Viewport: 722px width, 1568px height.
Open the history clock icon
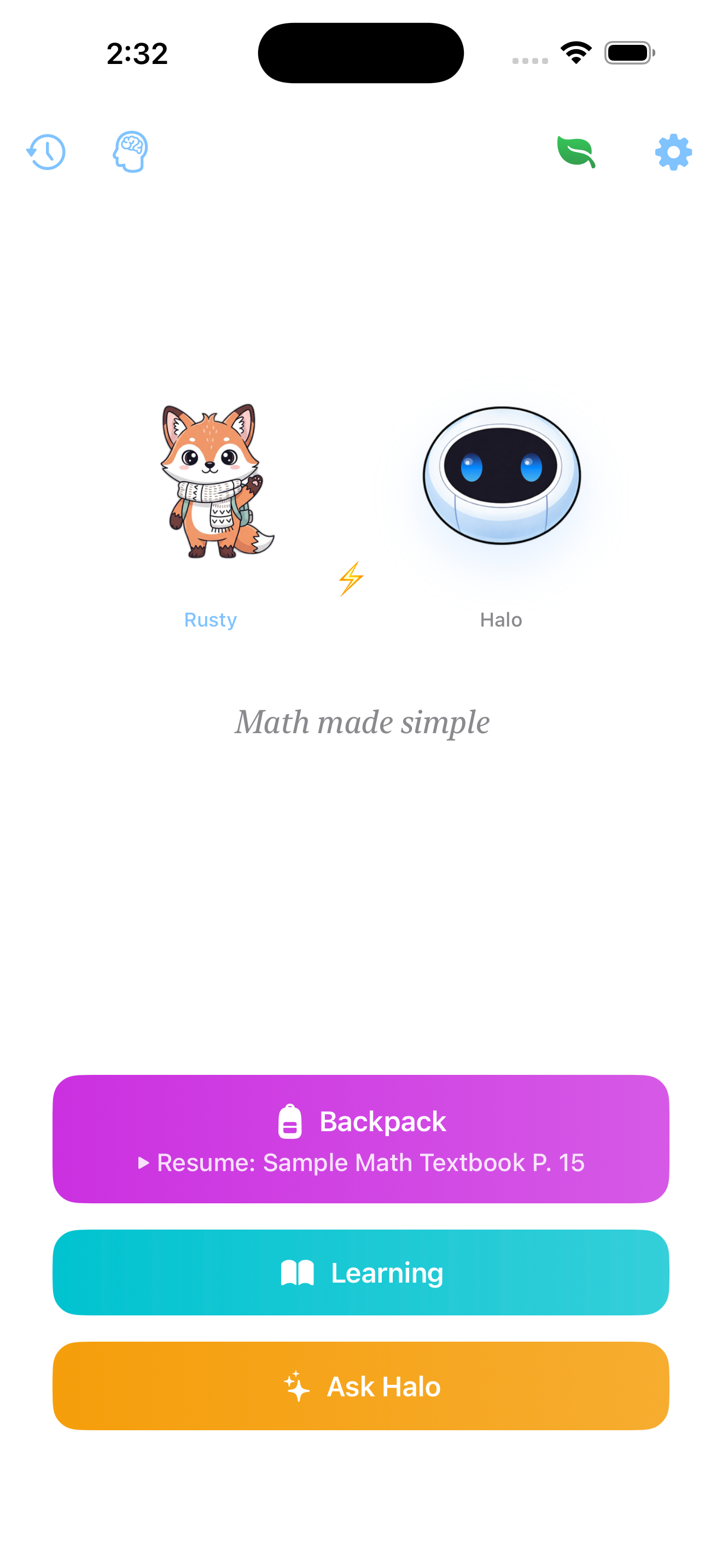(45, 151)
